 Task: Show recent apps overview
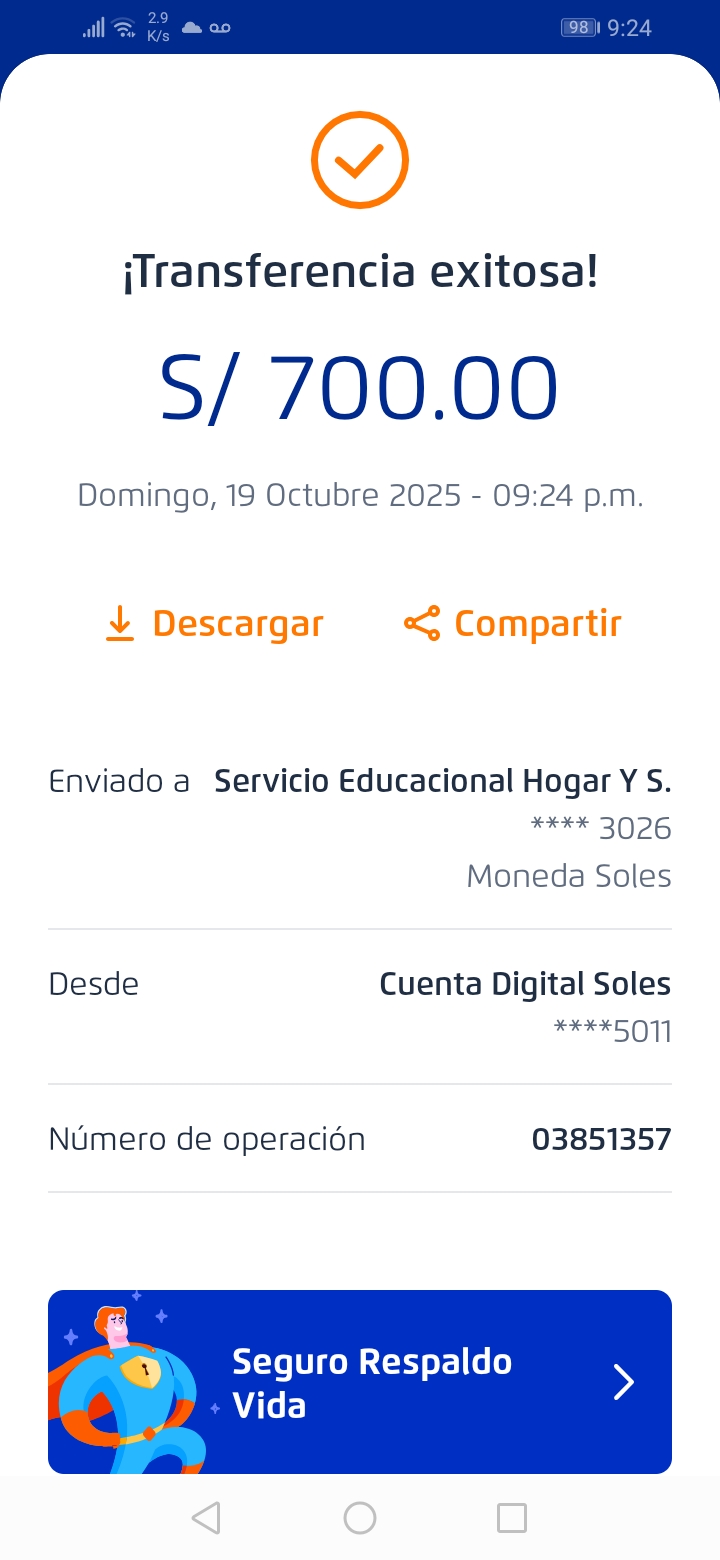point(512,1518)
